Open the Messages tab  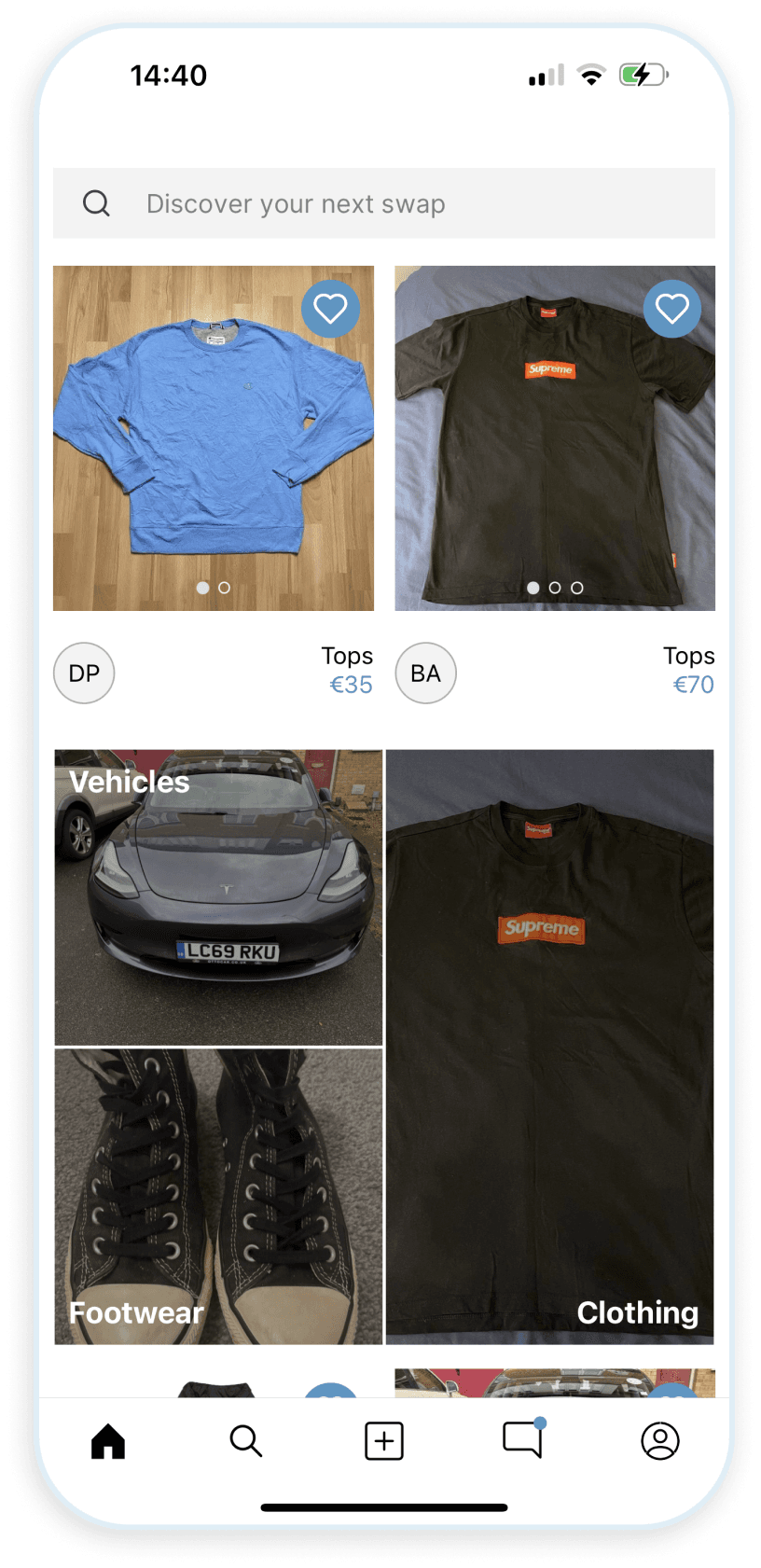[522, 1439]
